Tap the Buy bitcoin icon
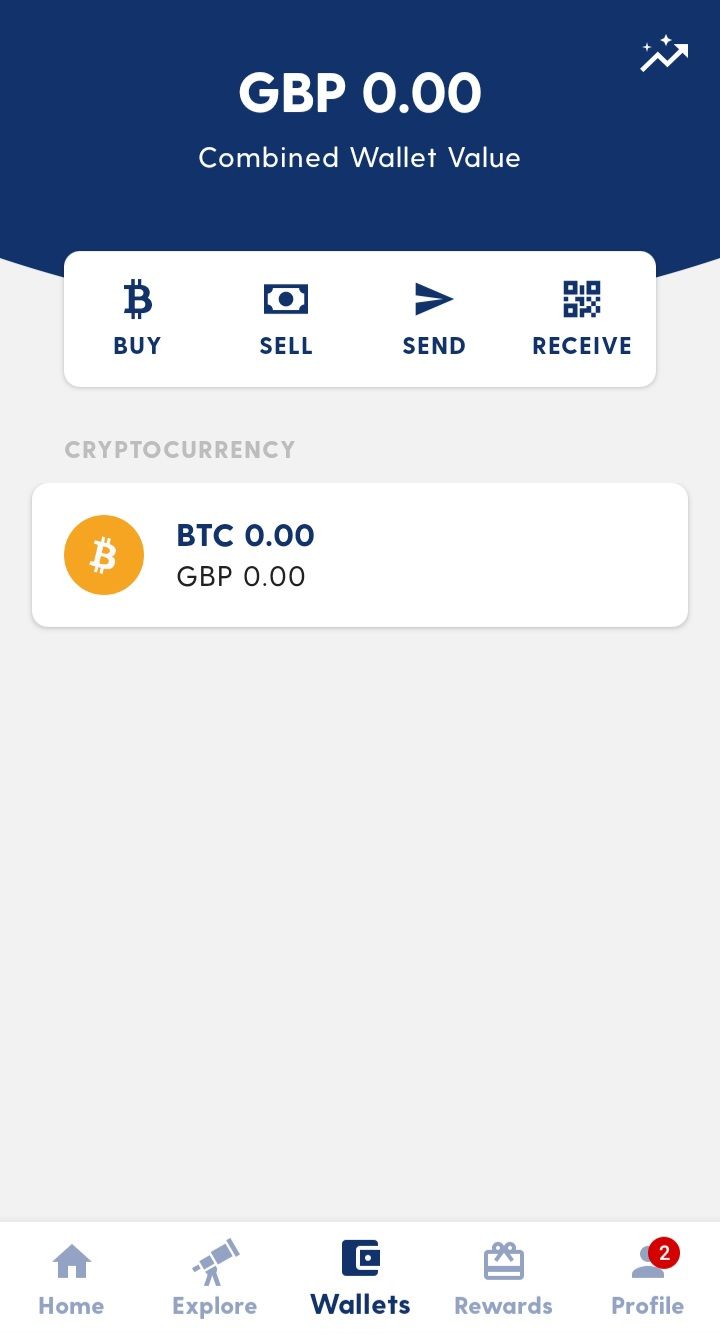 tap(137, 298)
